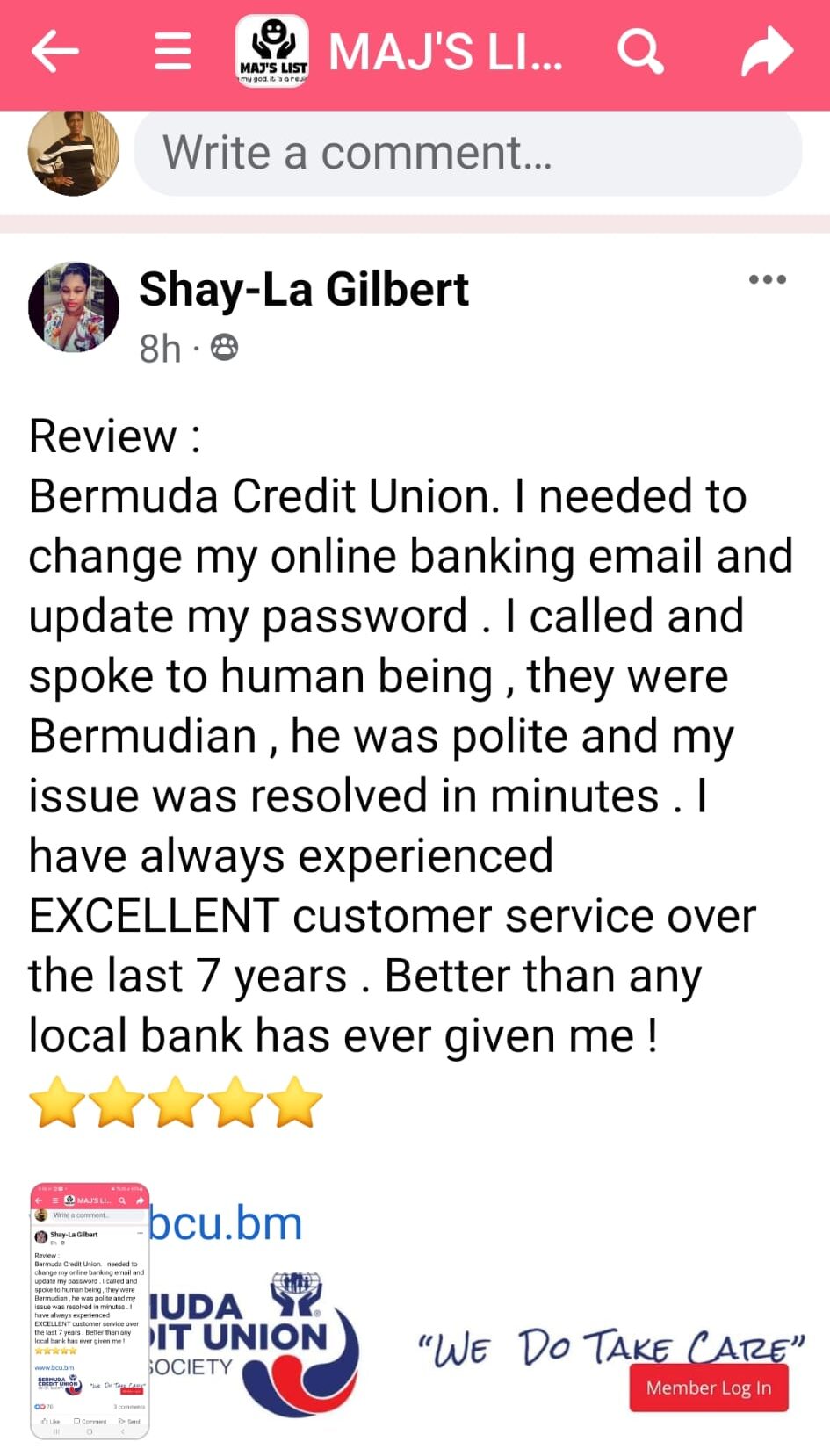830x1456 pixels.
Task: Share the group with the arrow icon
Action: click(x=767, y=52)
